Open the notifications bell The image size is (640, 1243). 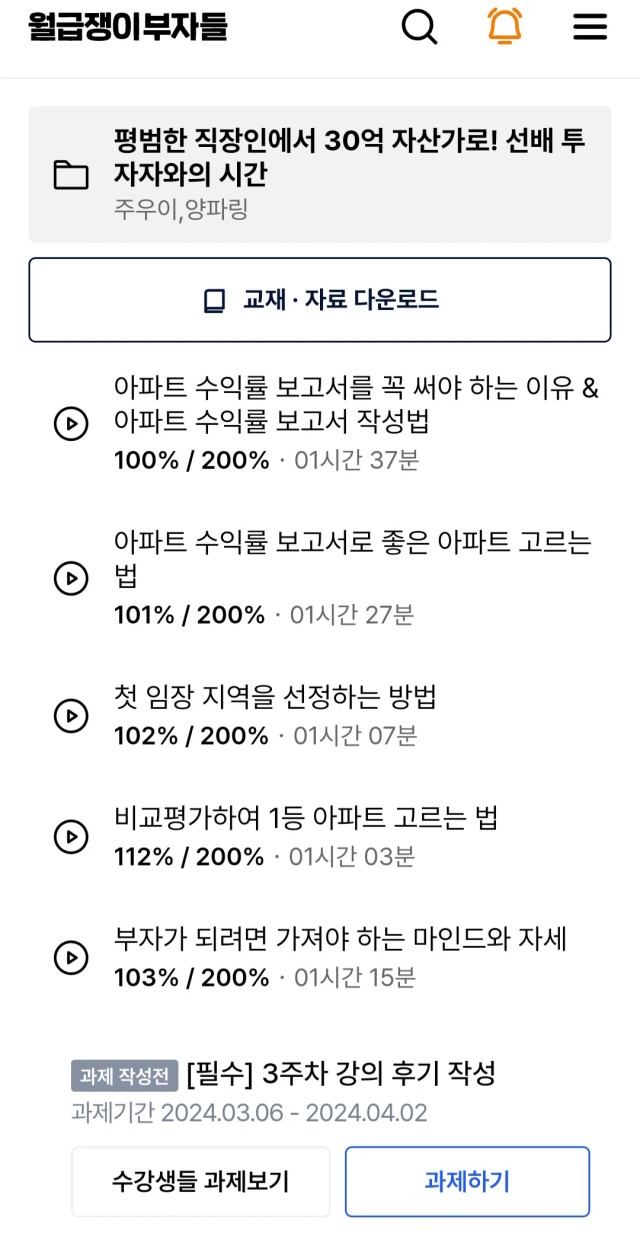[505, 26]
